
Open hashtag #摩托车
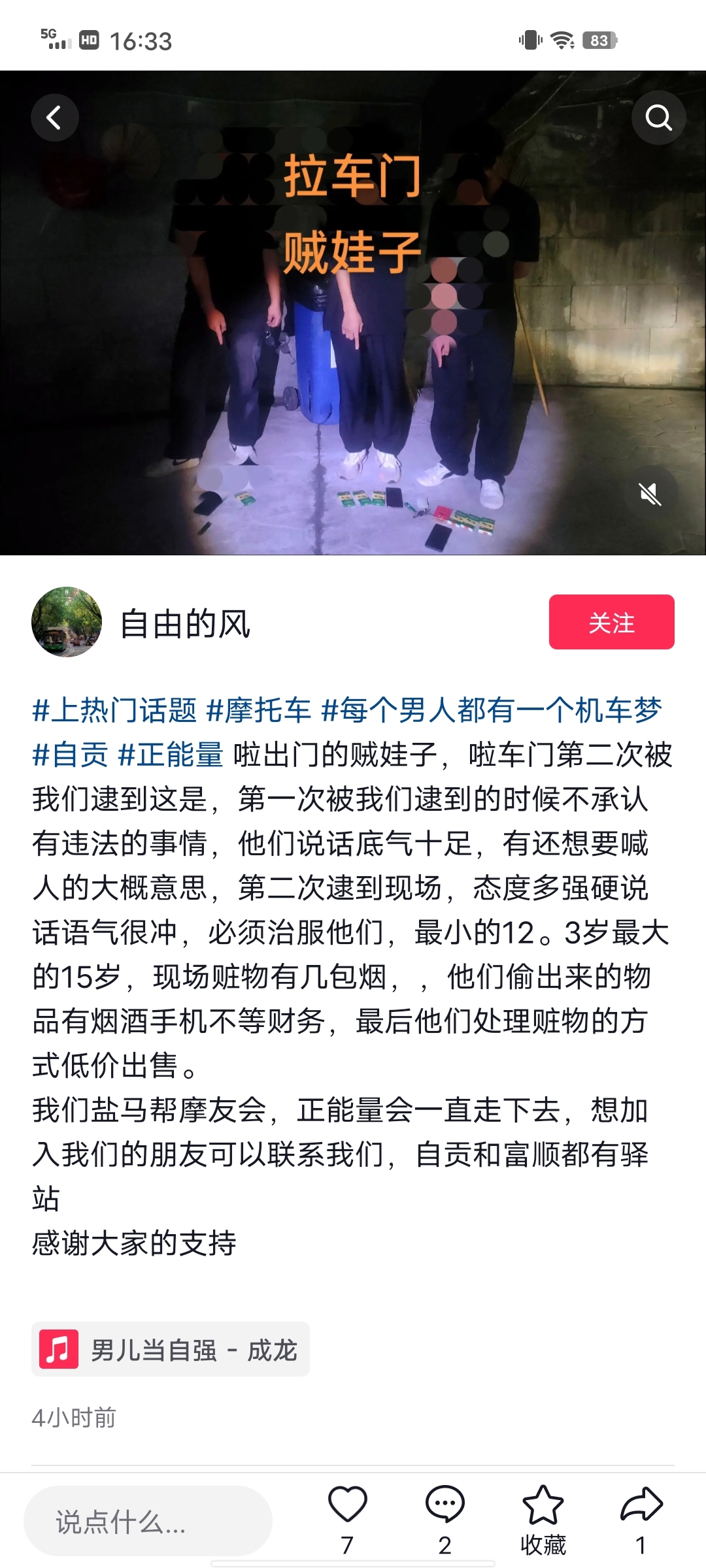(259, 710)
